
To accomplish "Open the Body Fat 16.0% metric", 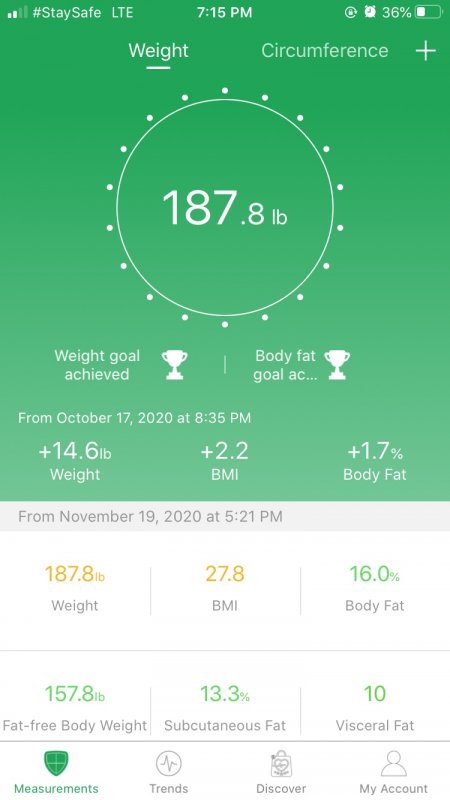I will click(375, 590).
